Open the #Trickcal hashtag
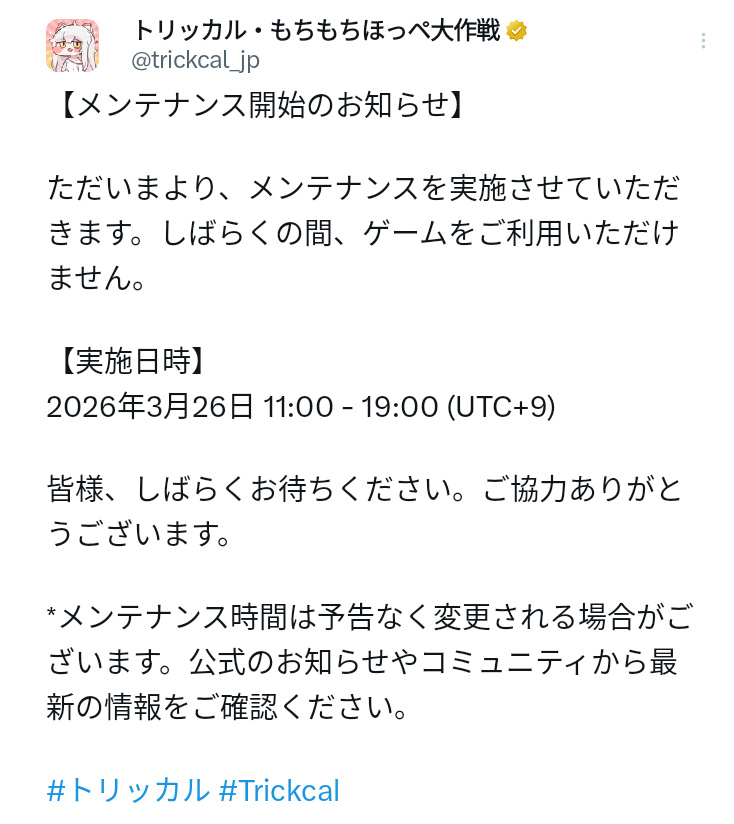This screenshot has height=824, width=734. [x=279, y=791]
